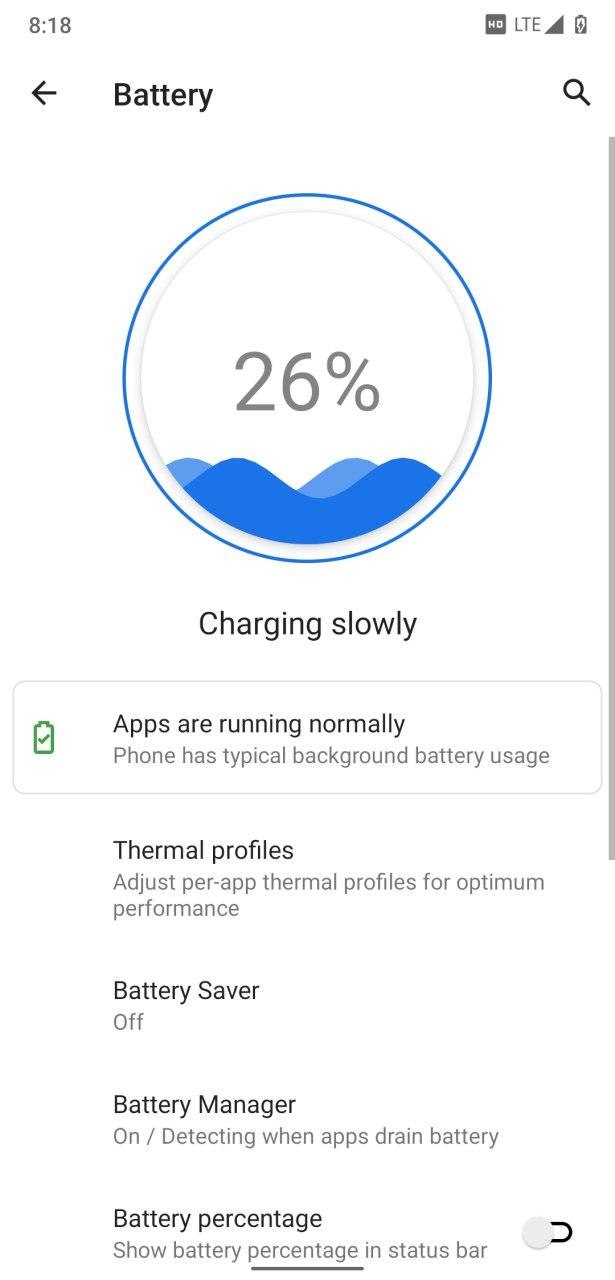This screenshot has width=615, height=1280.
Task: Open settings search magnifier
Action: click(x=576, y=93)
